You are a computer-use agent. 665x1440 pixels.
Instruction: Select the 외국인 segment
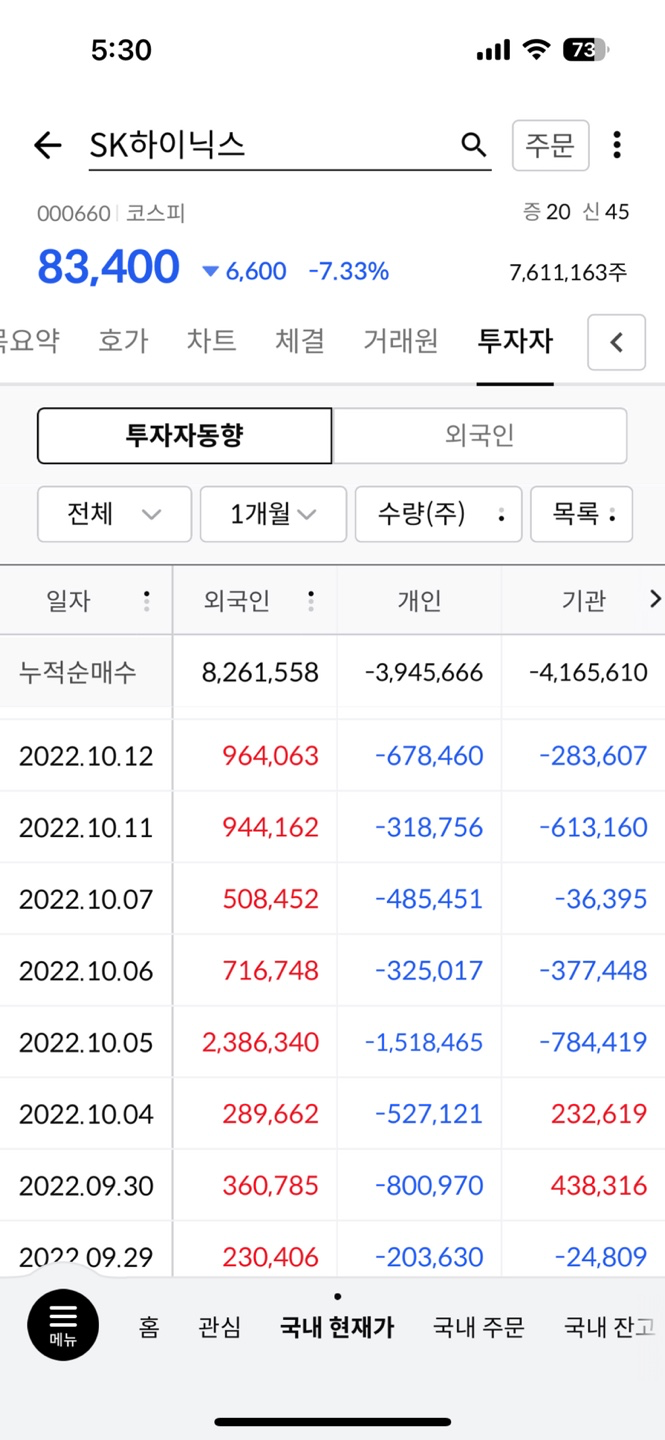click(479, 436)
